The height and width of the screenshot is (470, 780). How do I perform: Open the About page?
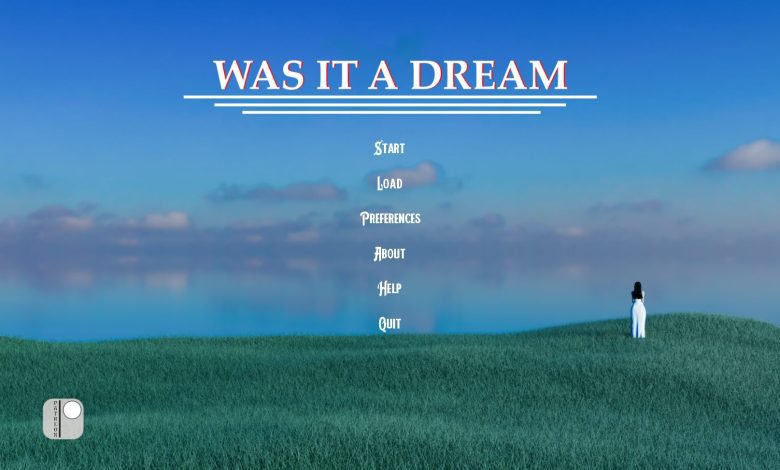(x=389, y=253)
